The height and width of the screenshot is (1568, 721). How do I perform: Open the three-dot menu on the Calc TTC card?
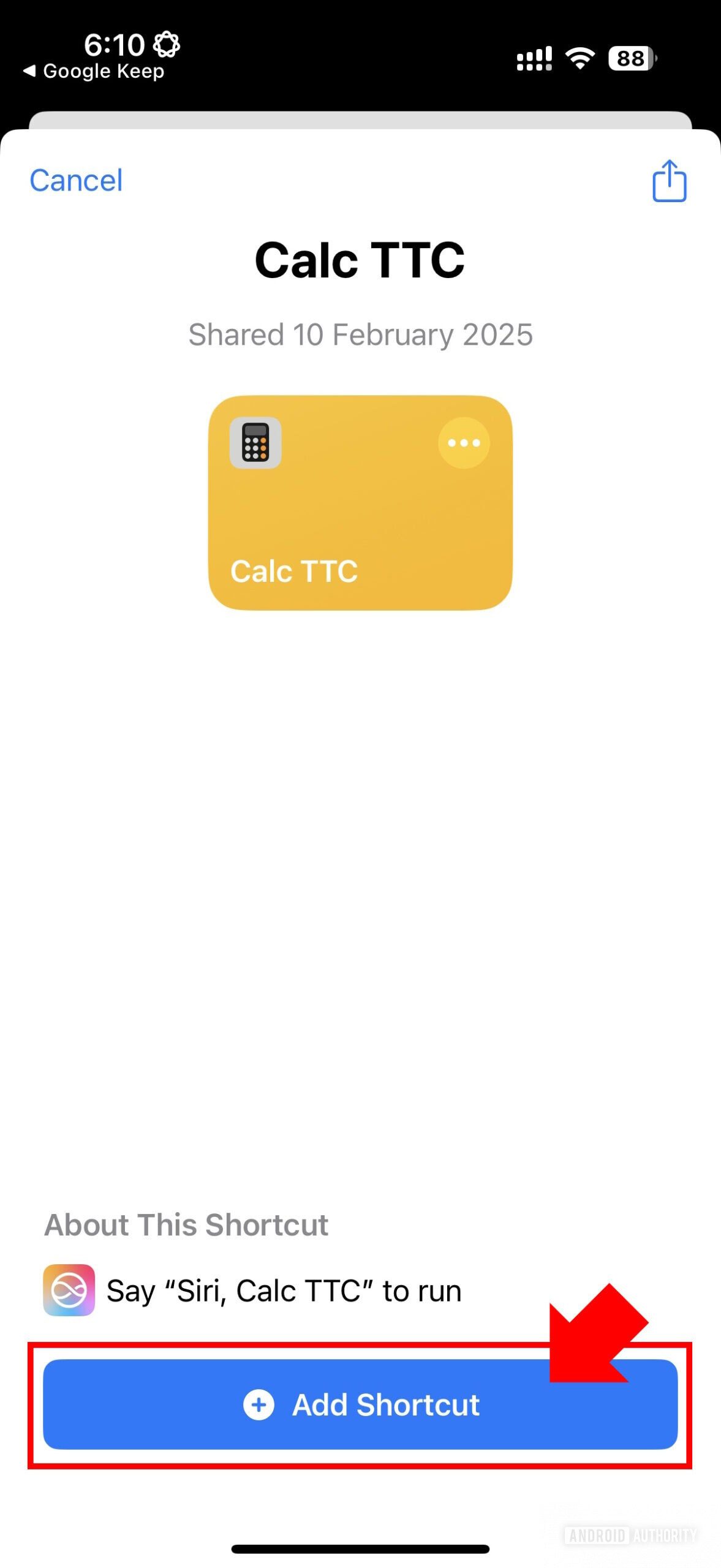click(464, 443)
